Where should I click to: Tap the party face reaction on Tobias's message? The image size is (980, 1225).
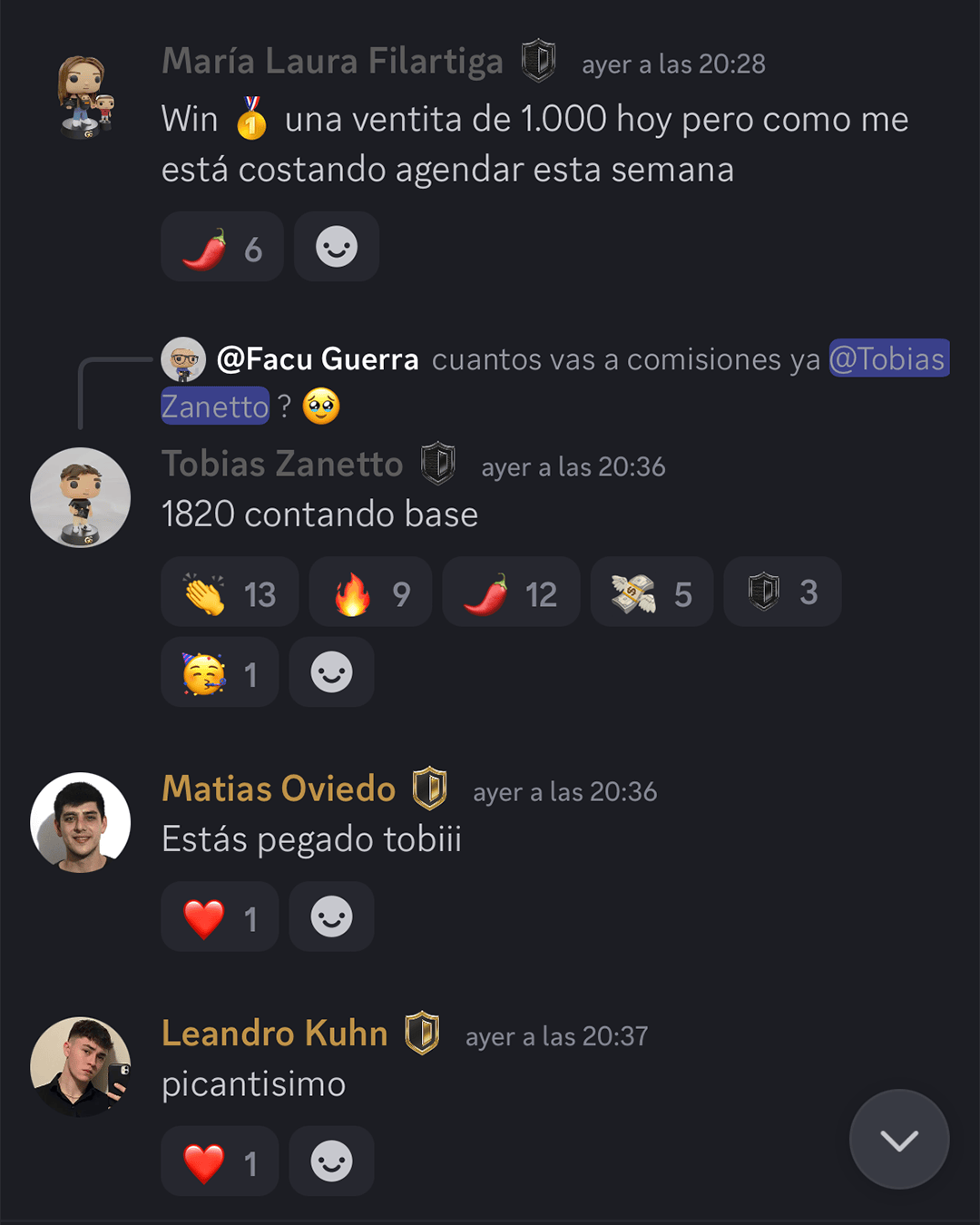tap(220, 674)
